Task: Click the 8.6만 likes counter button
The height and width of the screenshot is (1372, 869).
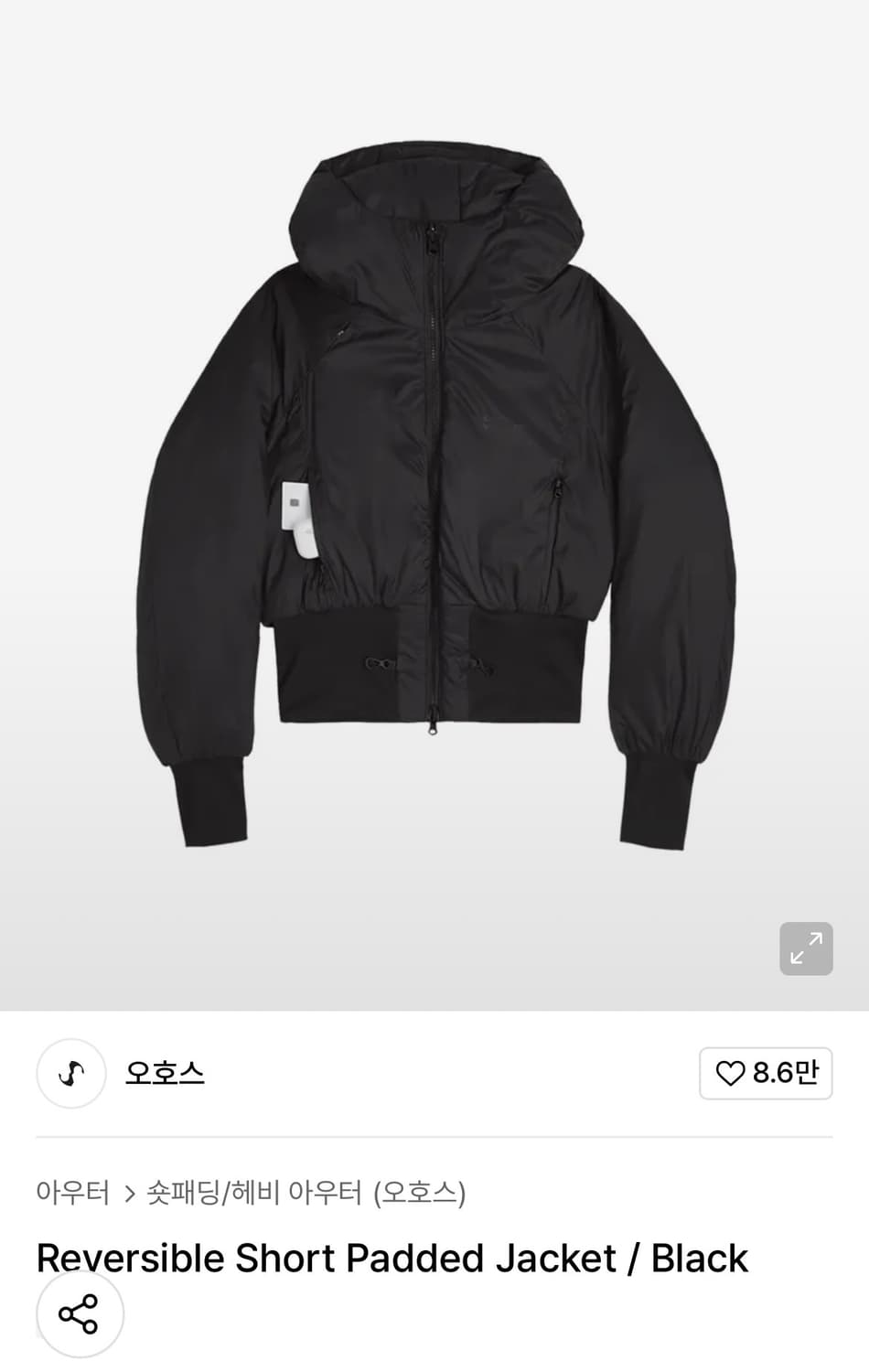Action: point(767,1076)
